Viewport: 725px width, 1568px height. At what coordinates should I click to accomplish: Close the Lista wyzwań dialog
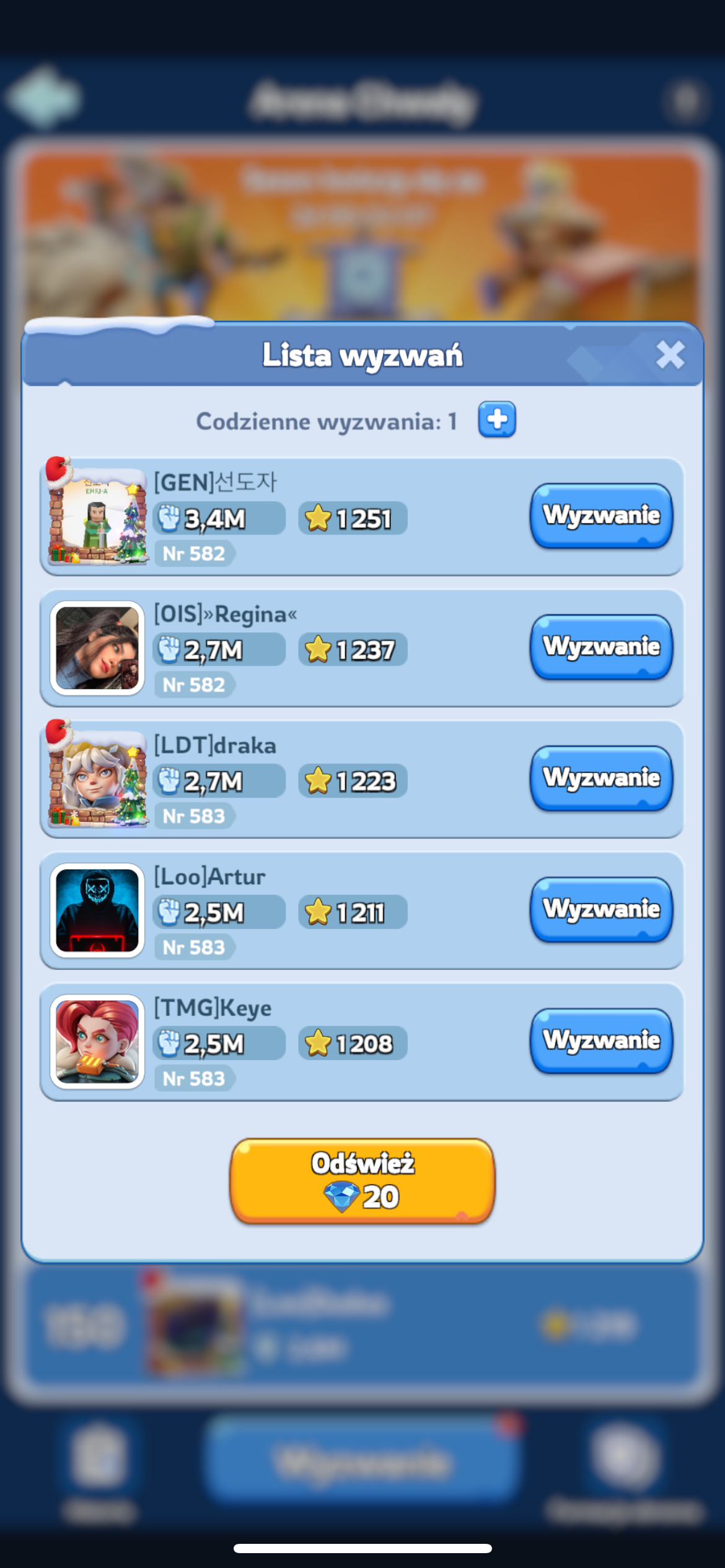[670, 355]
